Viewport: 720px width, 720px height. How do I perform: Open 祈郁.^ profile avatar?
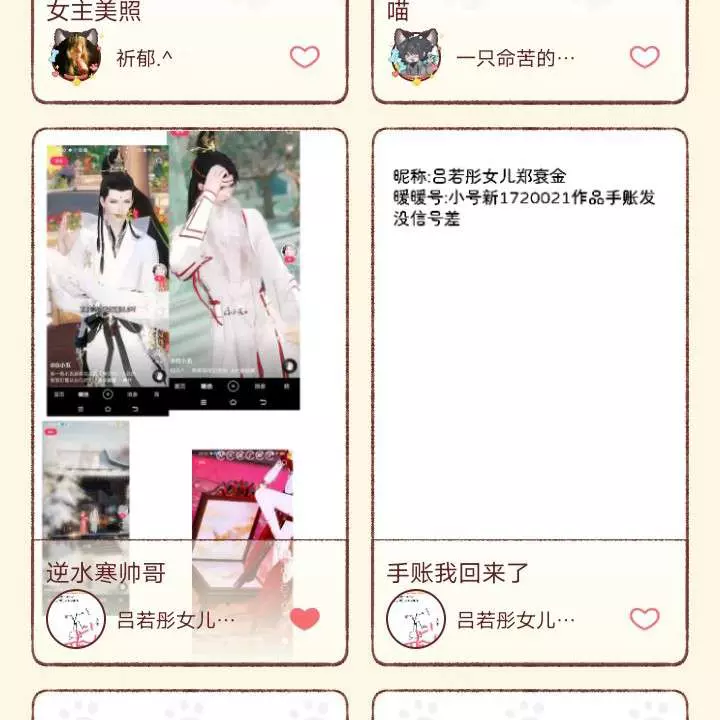pyautogui.click(x=76, y=56)
